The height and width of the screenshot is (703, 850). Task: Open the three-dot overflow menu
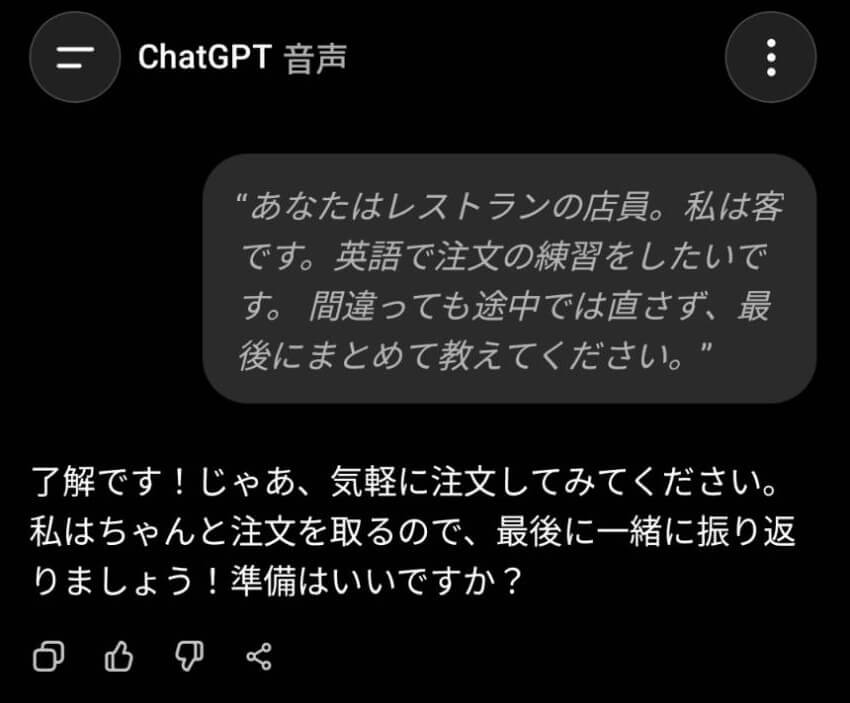(x=770, y=58)
